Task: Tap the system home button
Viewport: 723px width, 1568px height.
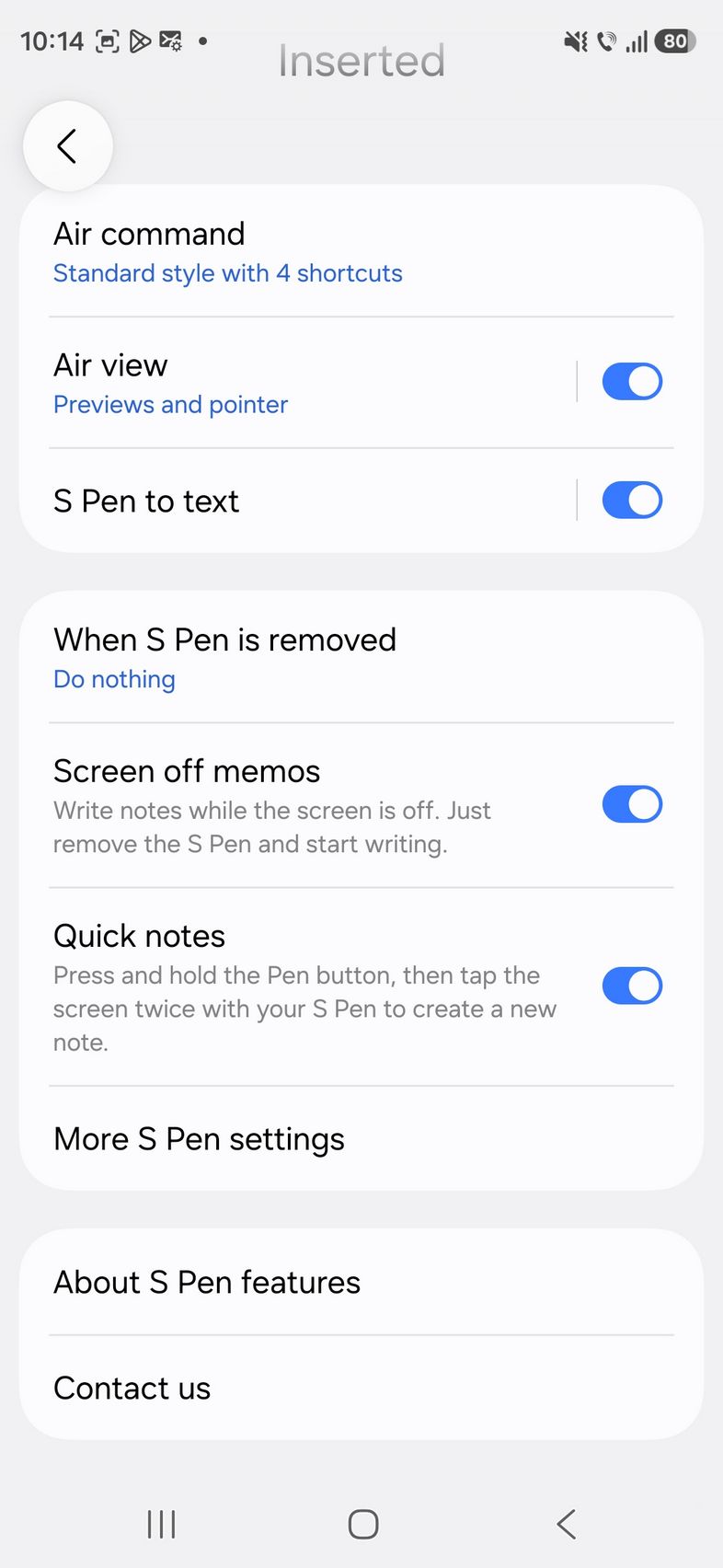Action: point(362,1524)
